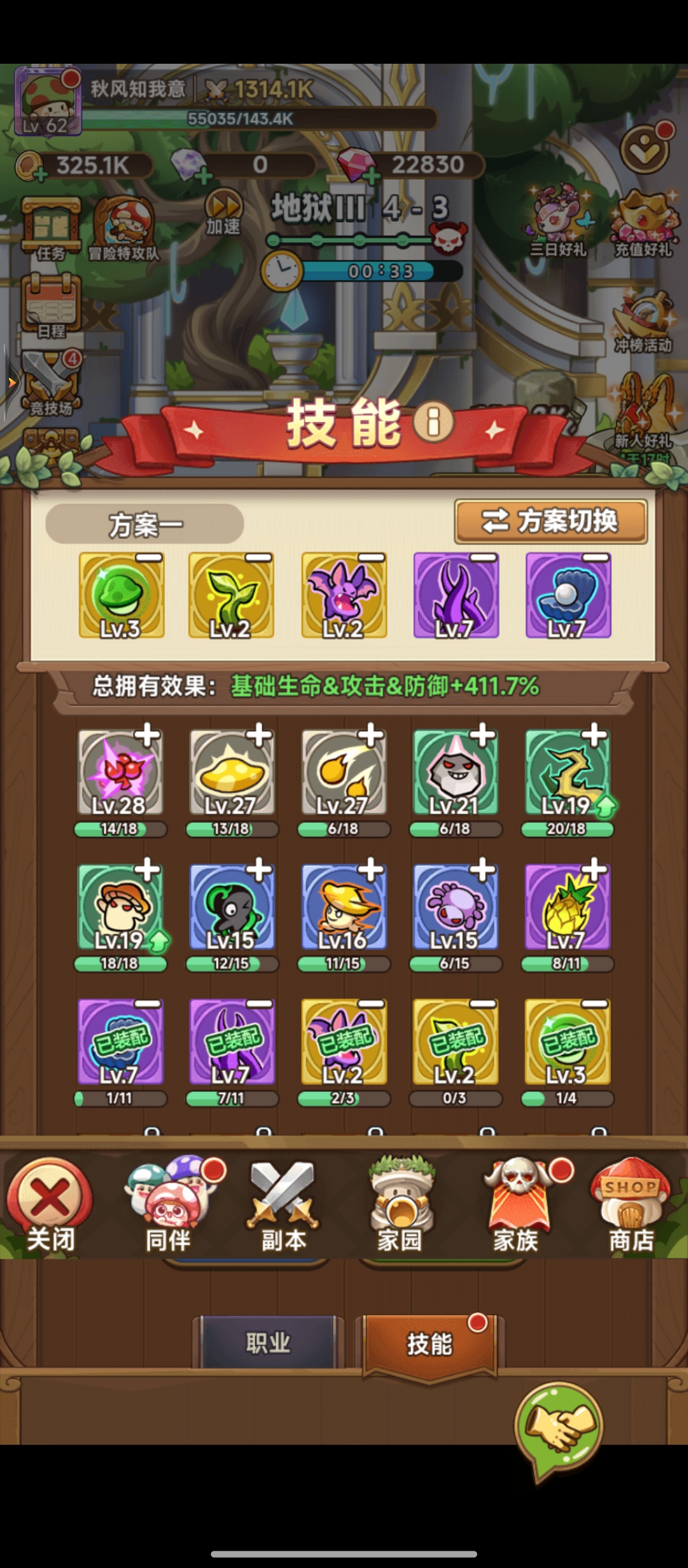Add gold coins with the plus icon
This screenshot has height=1568, width=688.
(41, 173)
